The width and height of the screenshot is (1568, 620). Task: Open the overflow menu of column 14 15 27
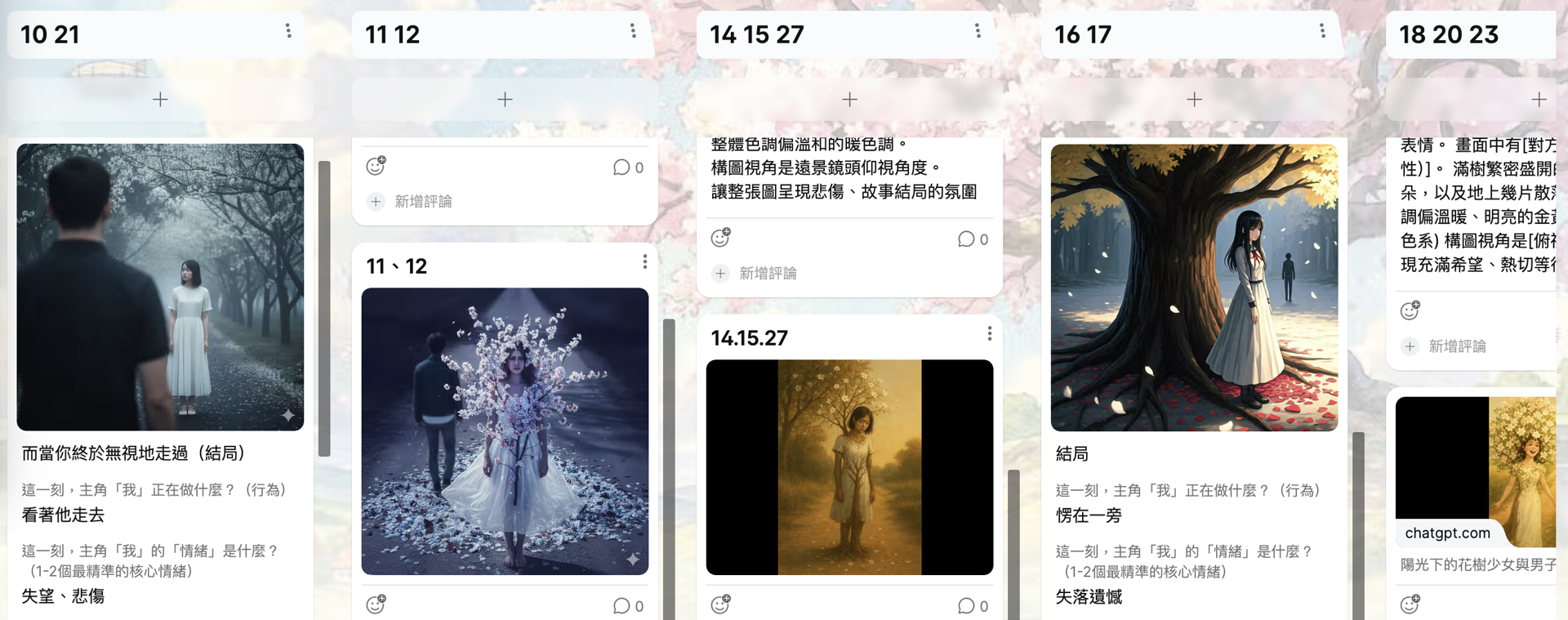click(x=978, y=31)
